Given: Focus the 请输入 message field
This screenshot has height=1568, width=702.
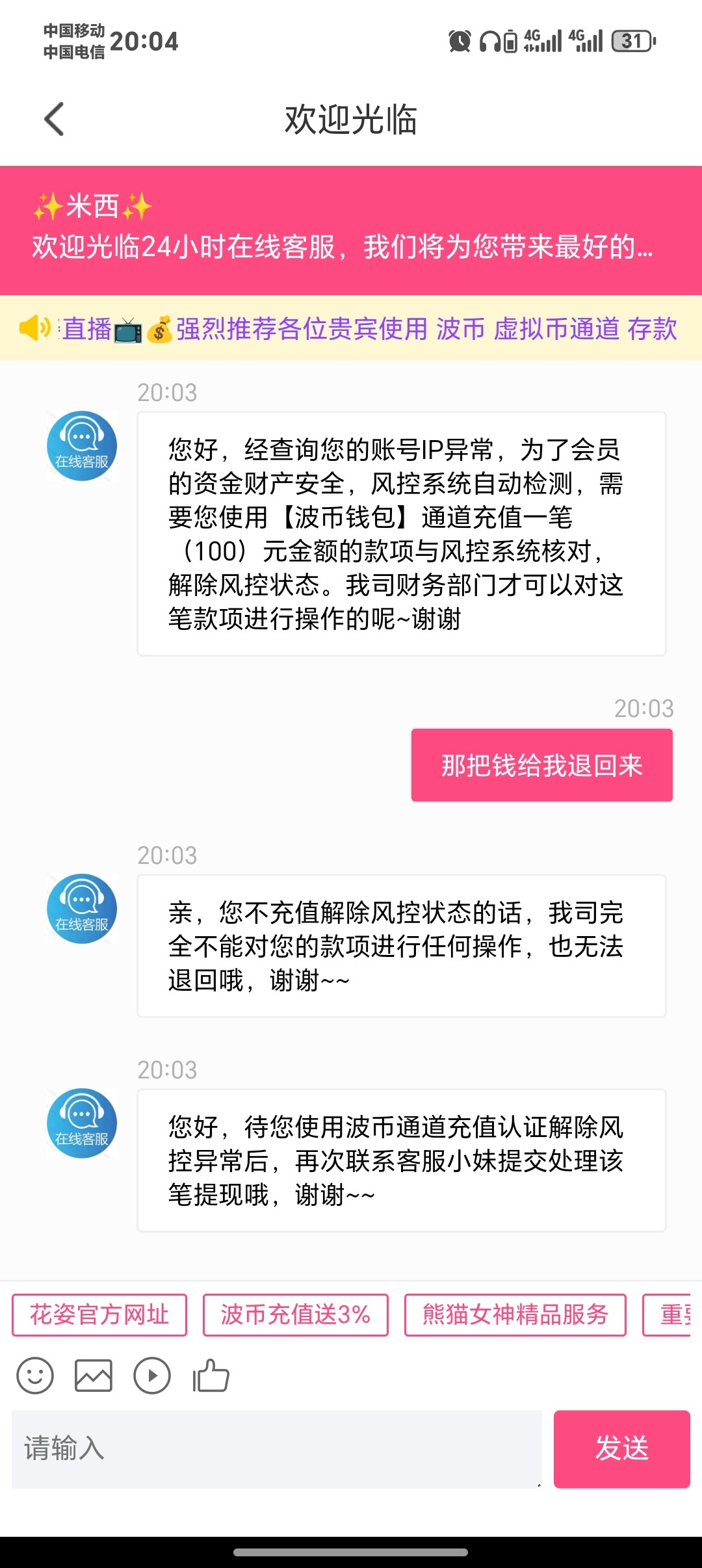Looking at the screenshot, I should tap(276, 1448).
